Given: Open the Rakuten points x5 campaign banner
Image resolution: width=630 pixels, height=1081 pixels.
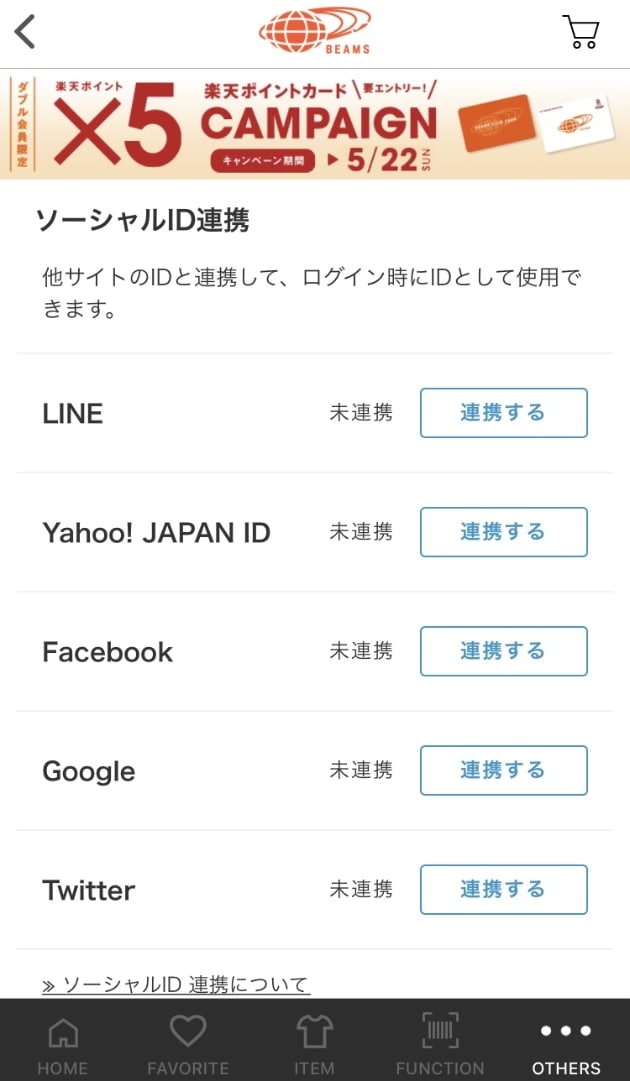Looking at the screenshot, I should pos(315,124).
